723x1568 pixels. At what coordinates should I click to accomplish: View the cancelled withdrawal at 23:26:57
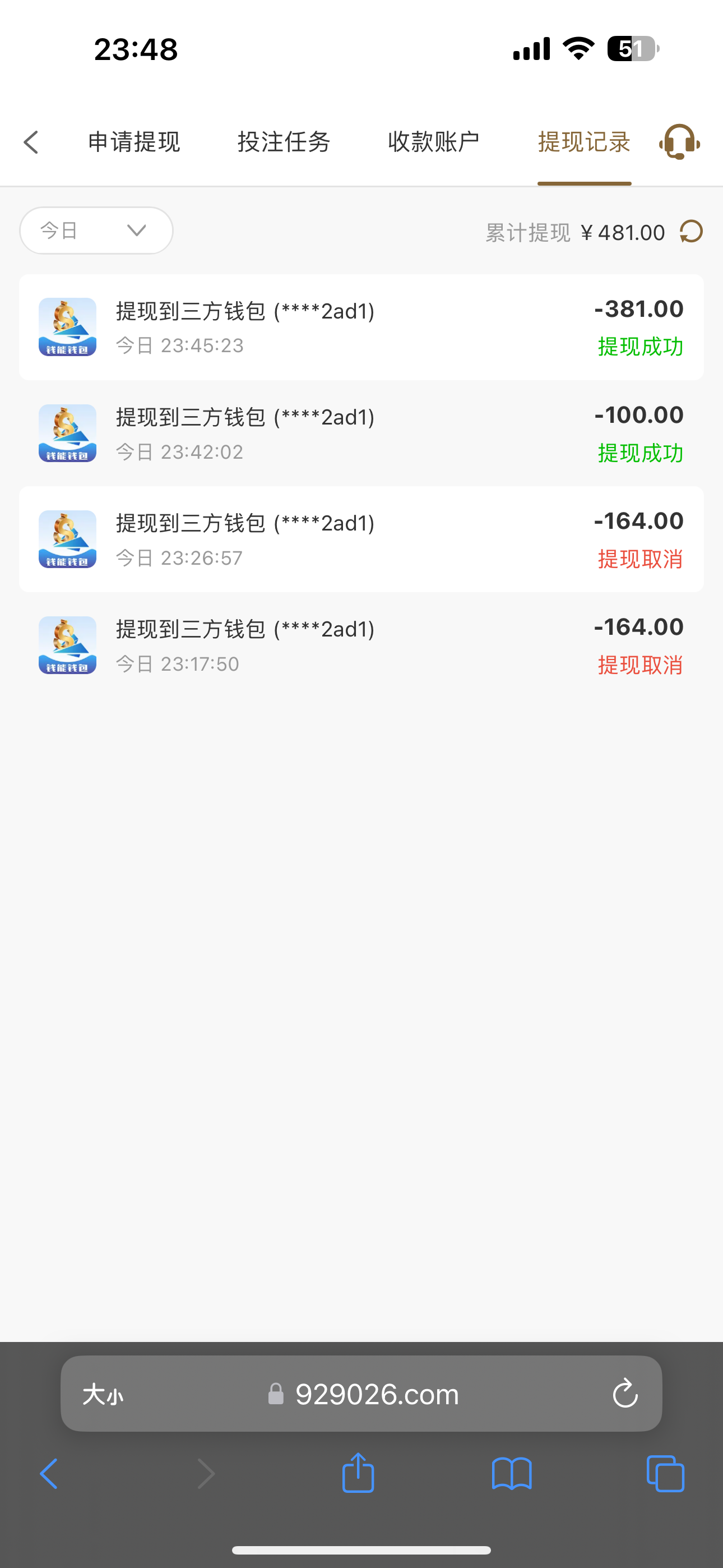tap(361, 539)
